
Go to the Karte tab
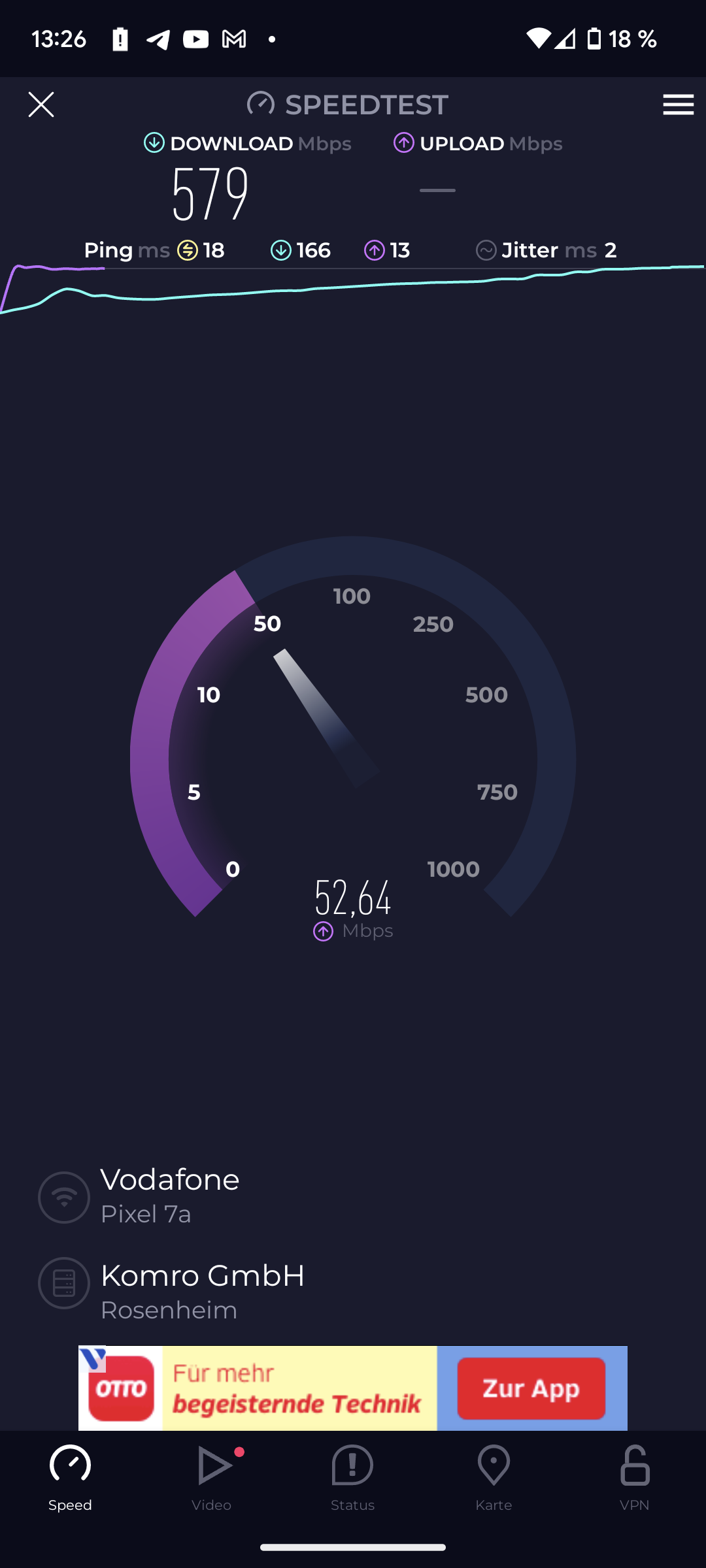point(494,1478)
